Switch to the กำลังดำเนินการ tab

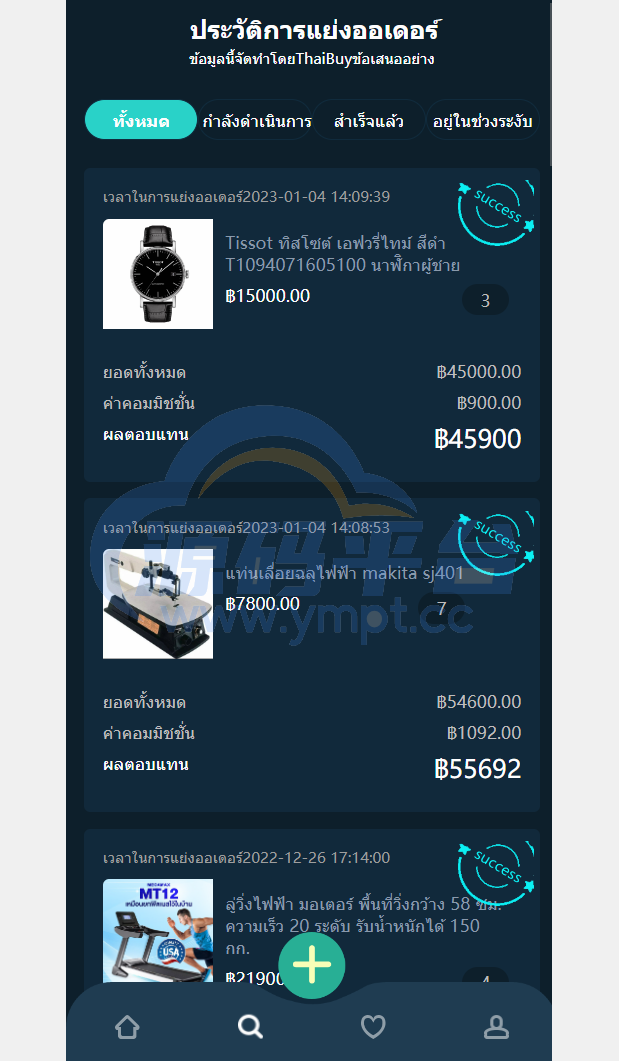[x=257, y=121]
